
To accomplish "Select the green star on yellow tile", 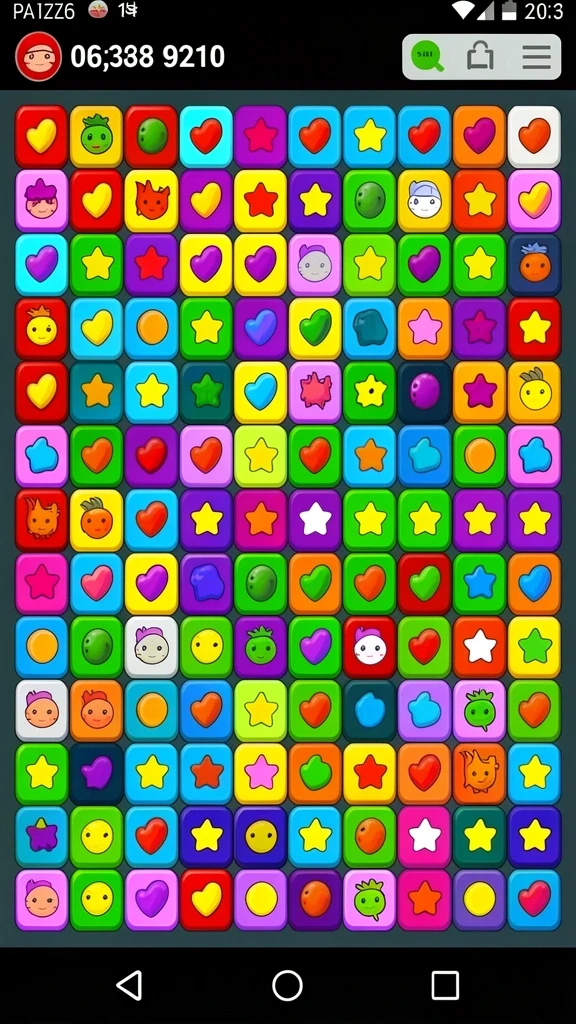I will [x=534, y=647].
